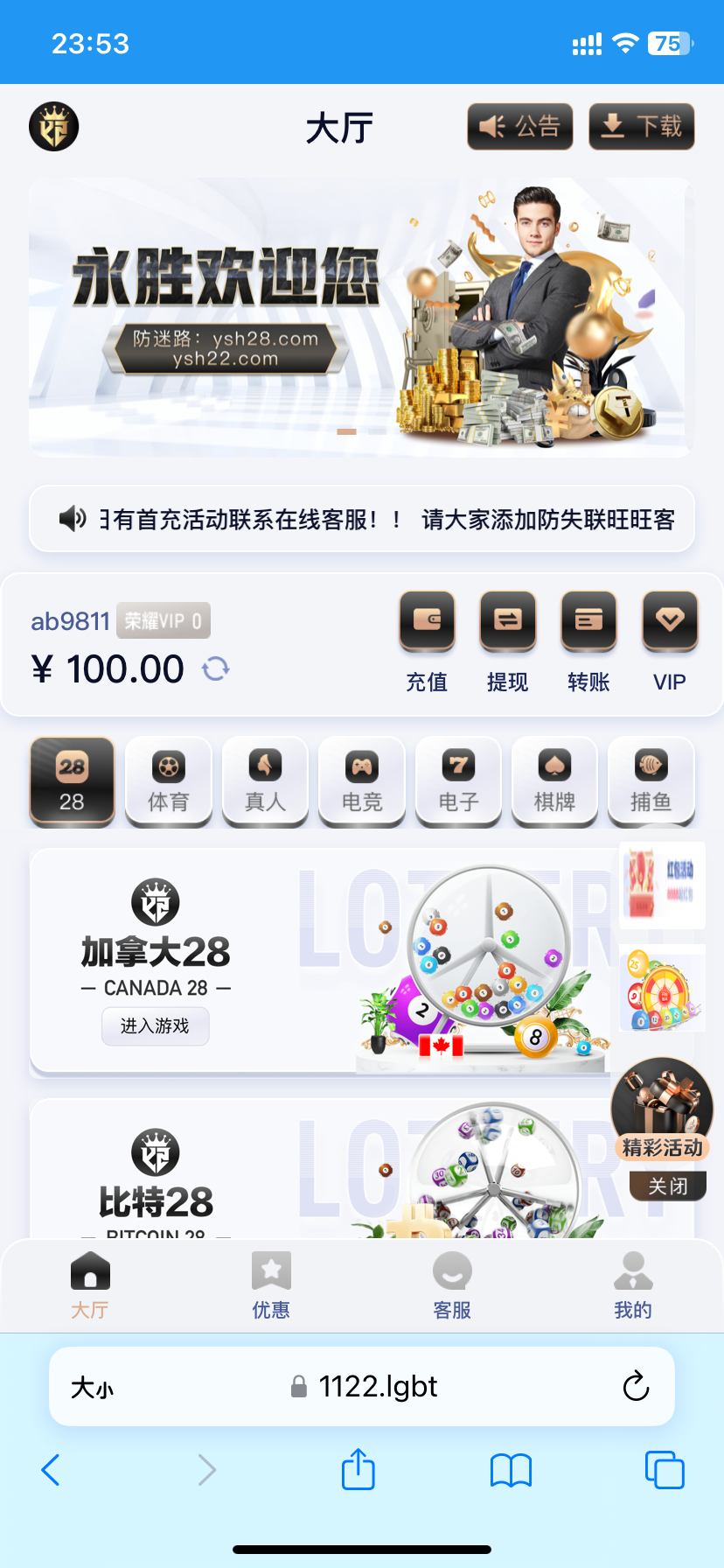This screenshot has height=1568, width=724.
Task: Refresh the account balance
Action: click(x=215, y=669)
